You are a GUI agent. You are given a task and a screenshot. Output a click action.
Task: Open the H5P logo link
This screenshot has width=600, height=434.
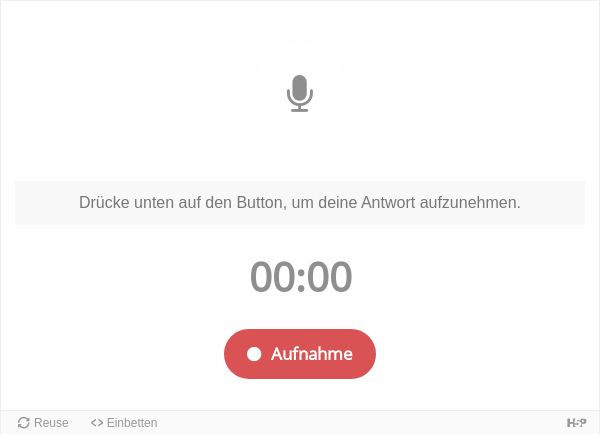pos(576,423)
